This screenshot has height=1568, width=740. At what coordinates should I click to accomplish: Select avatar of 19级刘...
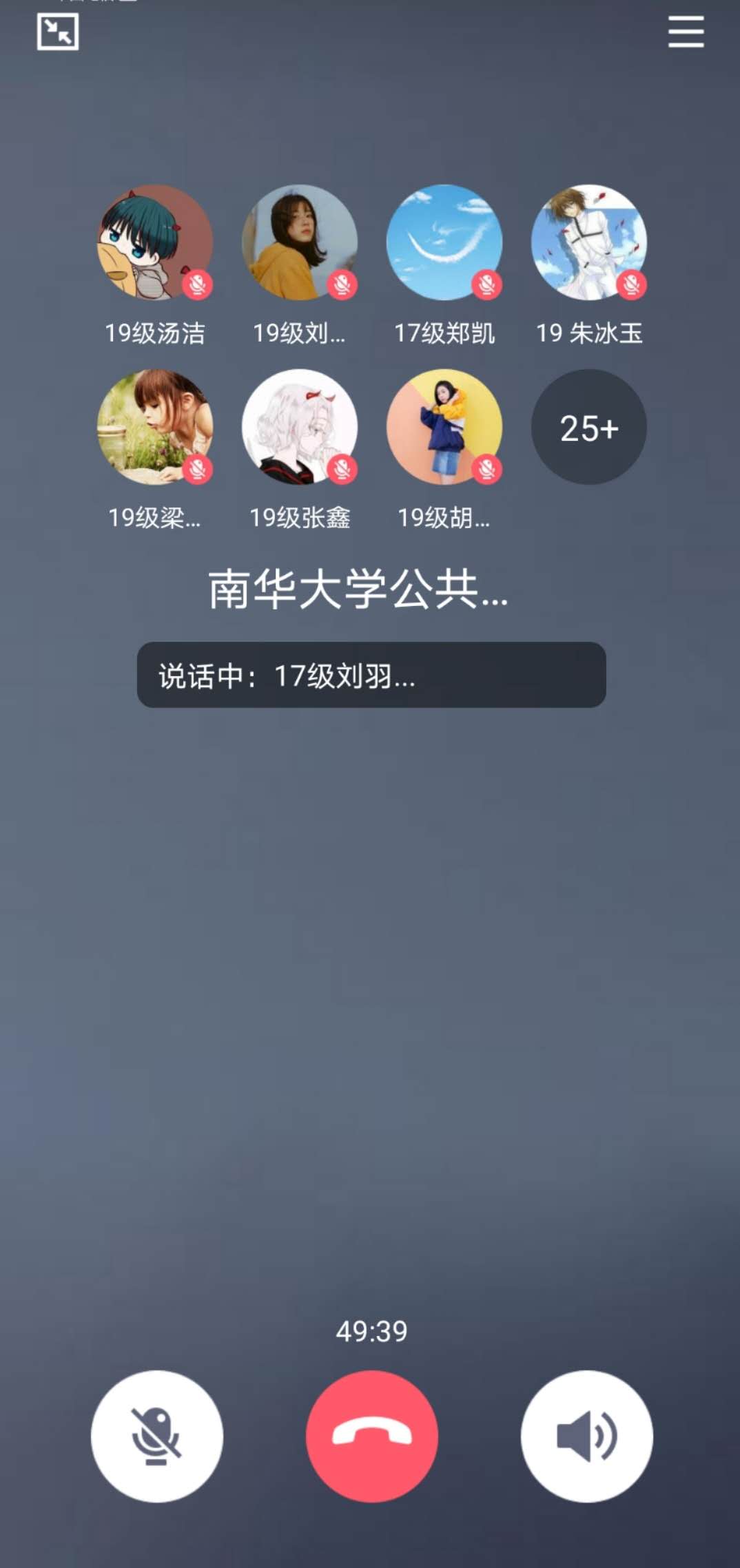[x=300, y=242]
